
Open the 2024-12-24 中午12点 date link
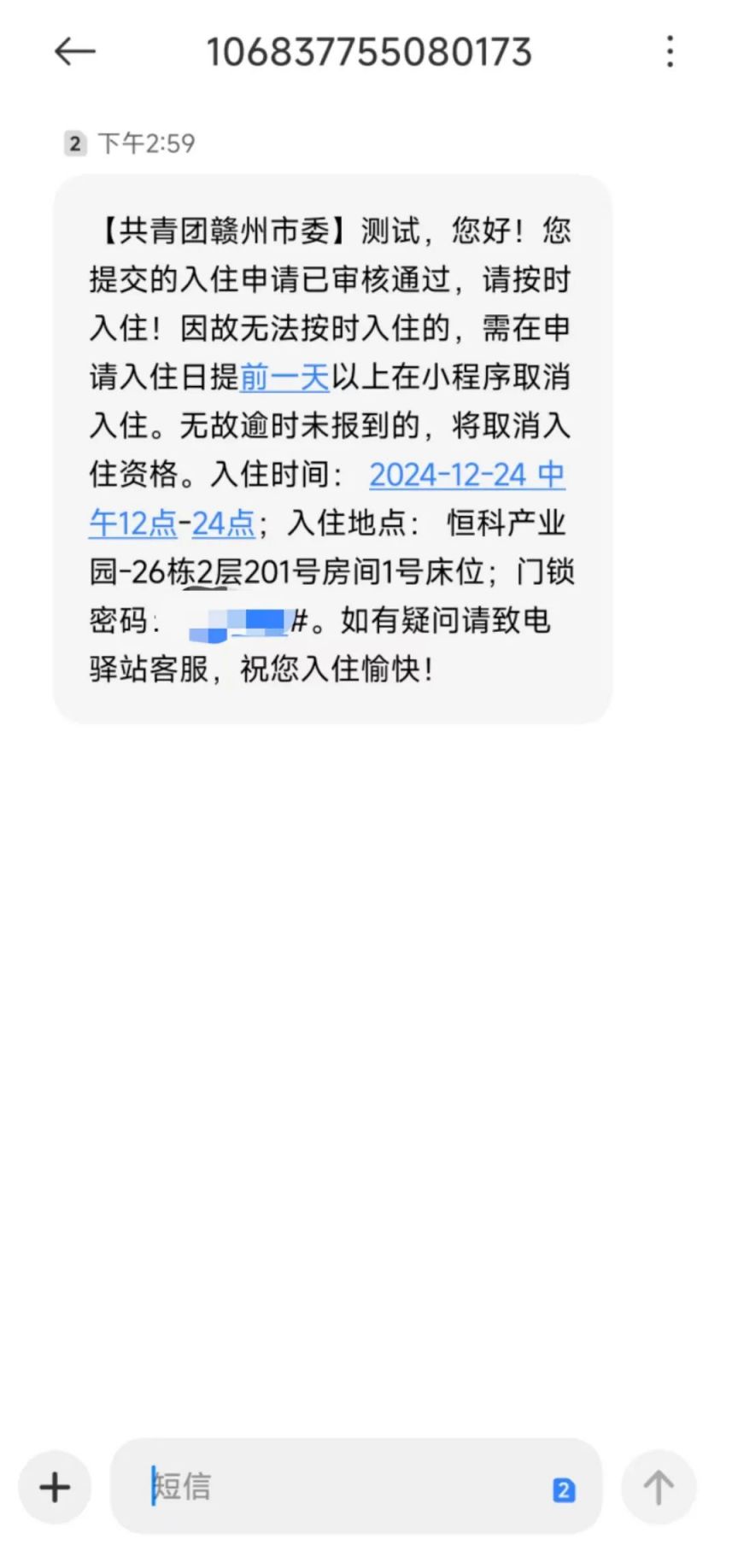tap(466, 475)
